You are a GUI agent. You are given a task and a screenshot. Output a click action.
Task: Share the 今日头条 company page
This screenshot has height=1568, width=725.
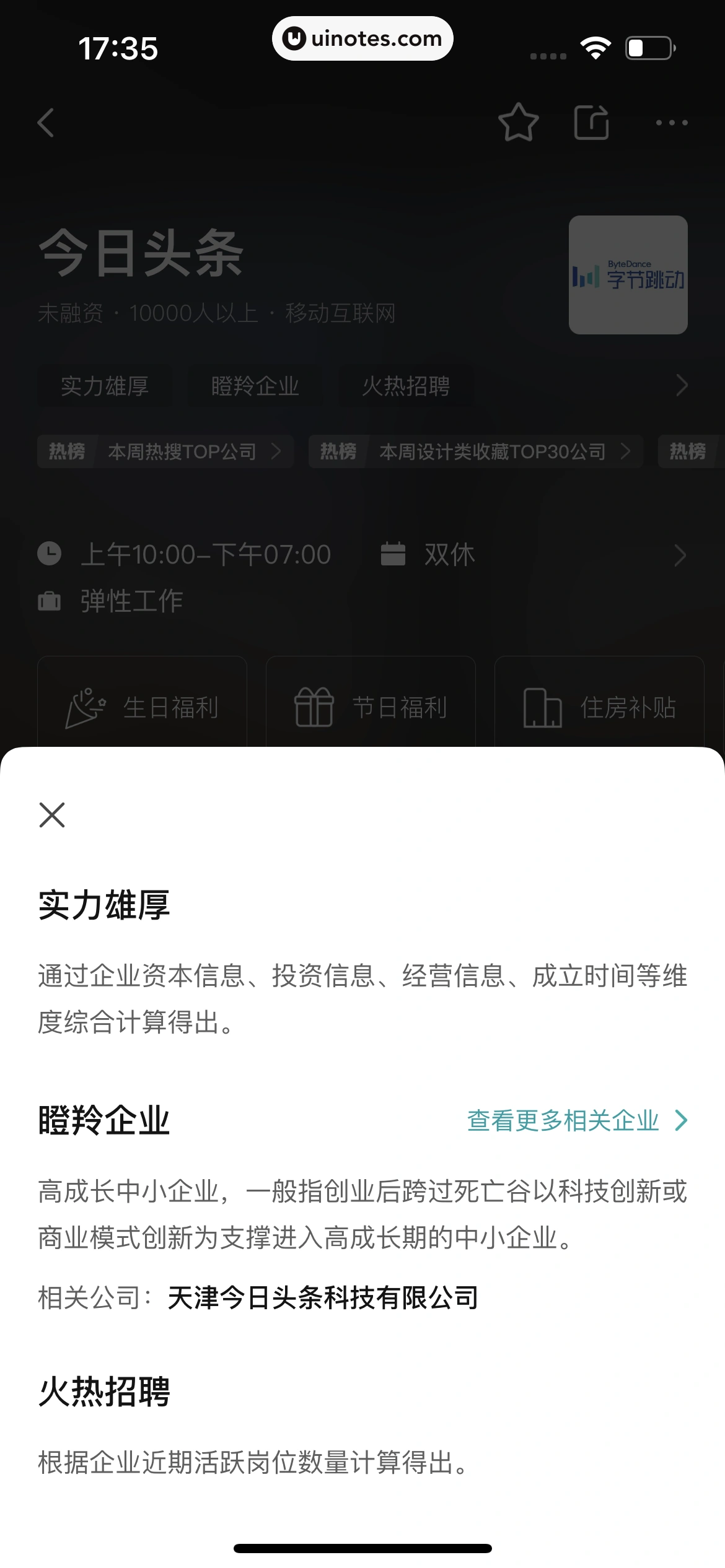tap(591, 122)
